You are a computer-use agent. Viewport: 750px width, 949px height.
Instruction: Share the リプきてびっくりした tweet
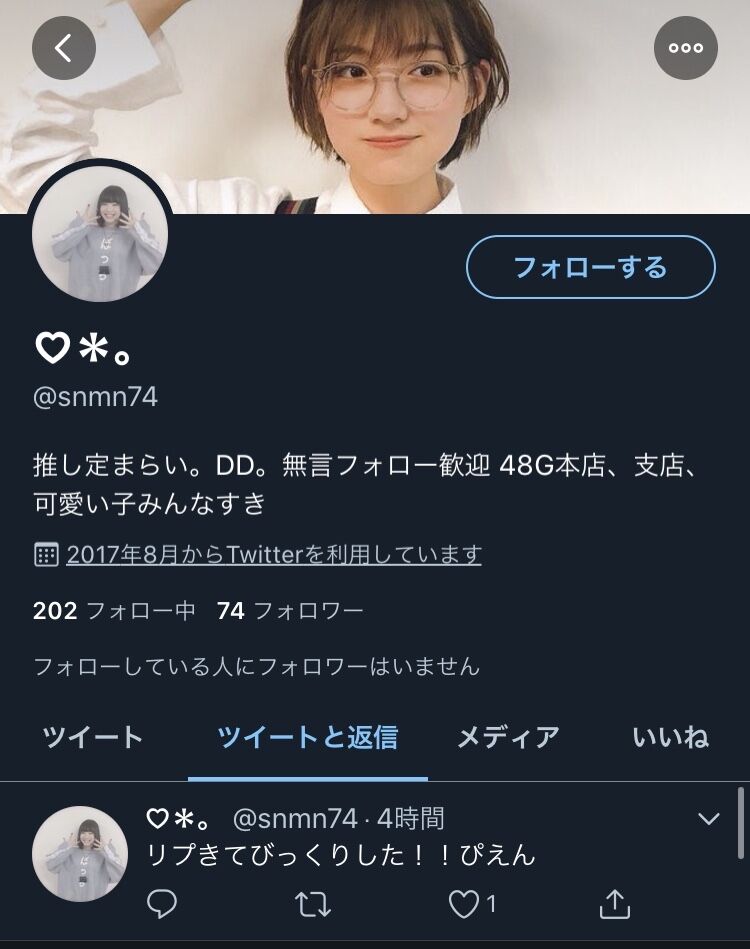click(615, 904)
